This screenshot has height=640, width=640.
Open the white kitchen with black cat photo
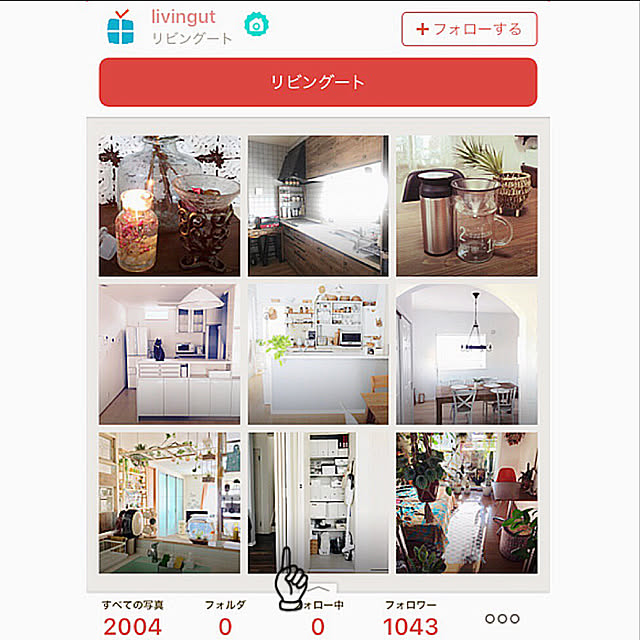(x=169, y=354)
